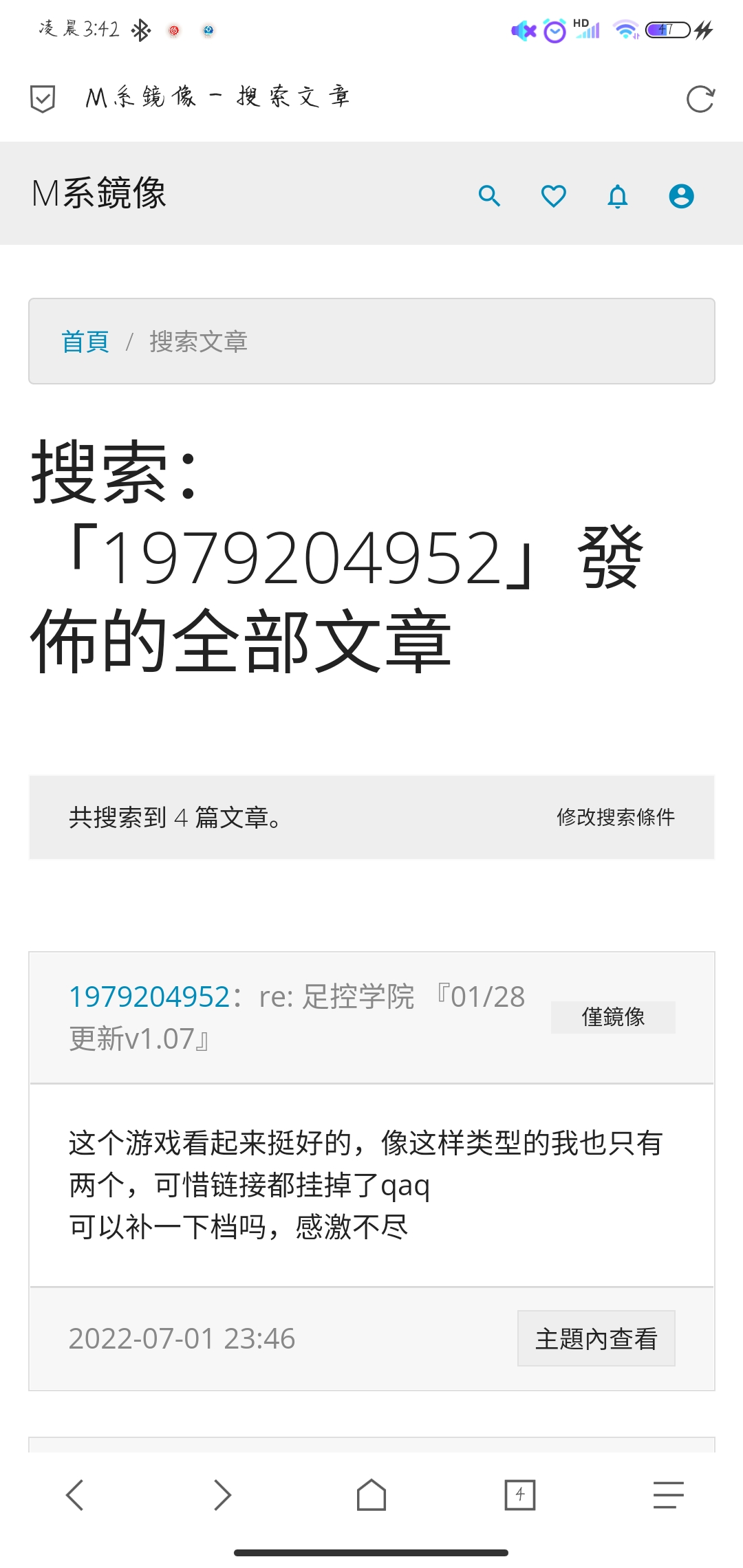Open favorites heart icon
The width and height of the screenshot is (743, 1568).
point(553,196)
